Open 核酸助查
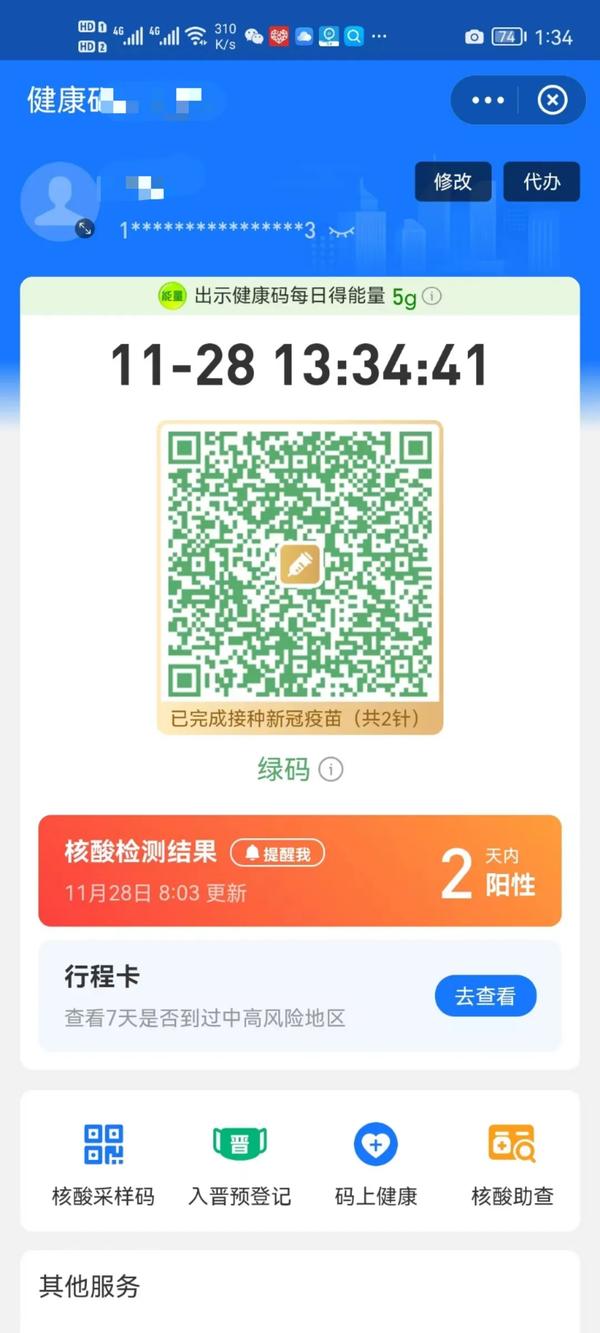Viewport: 600px width, 1333px height. pos(512,1164)
